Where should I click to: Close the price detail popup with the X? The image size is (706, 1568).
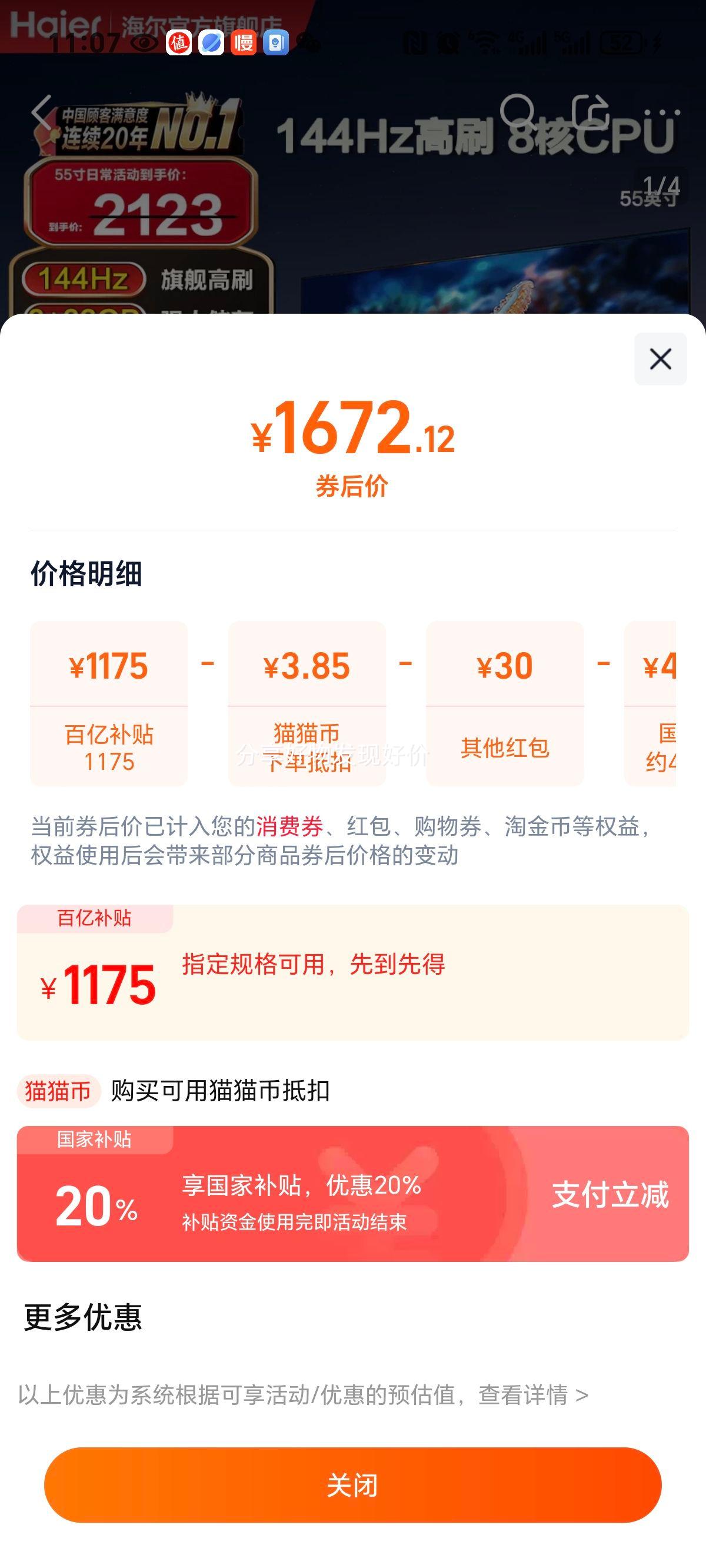[661, 360]
